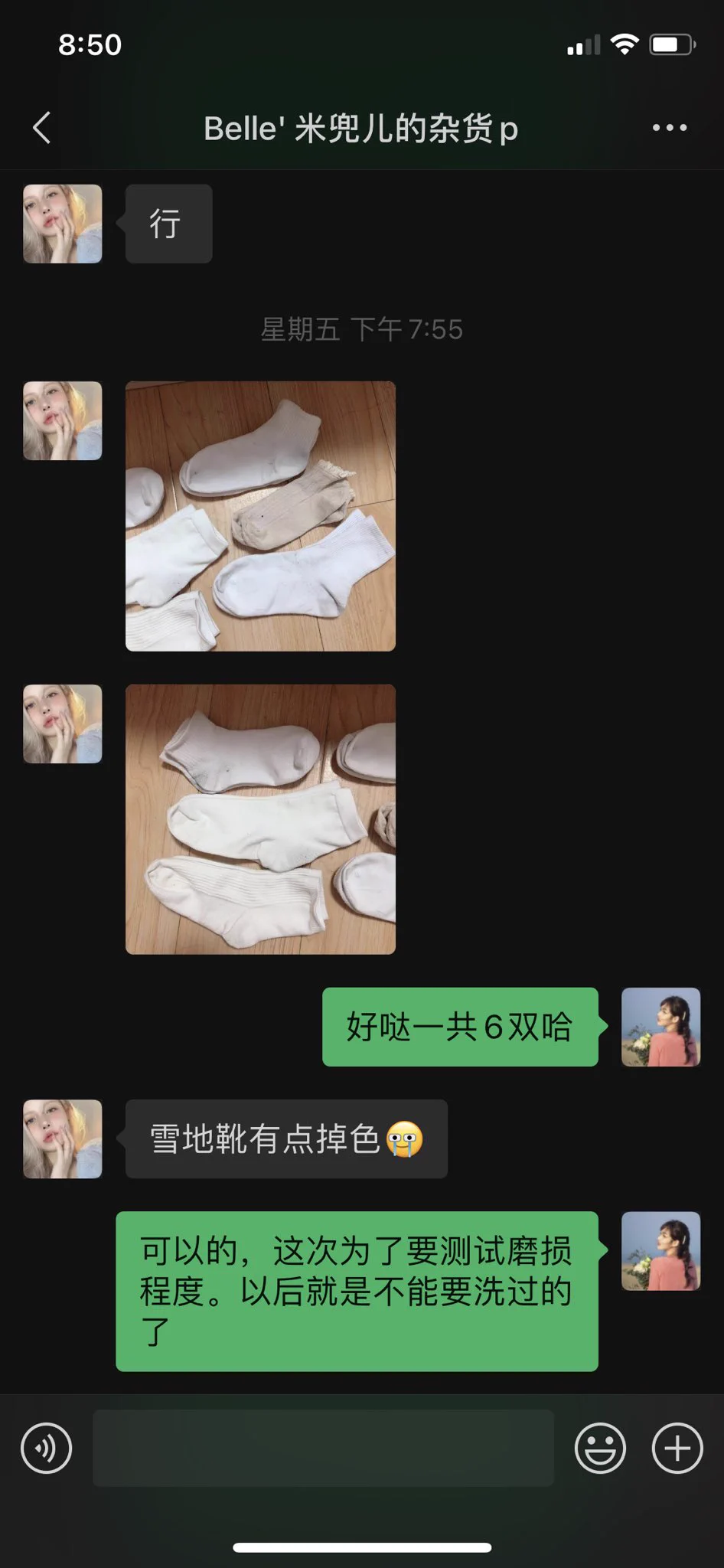724x1568 pixels.
Task: Open the chat info overflow menu
Action: 669,128
